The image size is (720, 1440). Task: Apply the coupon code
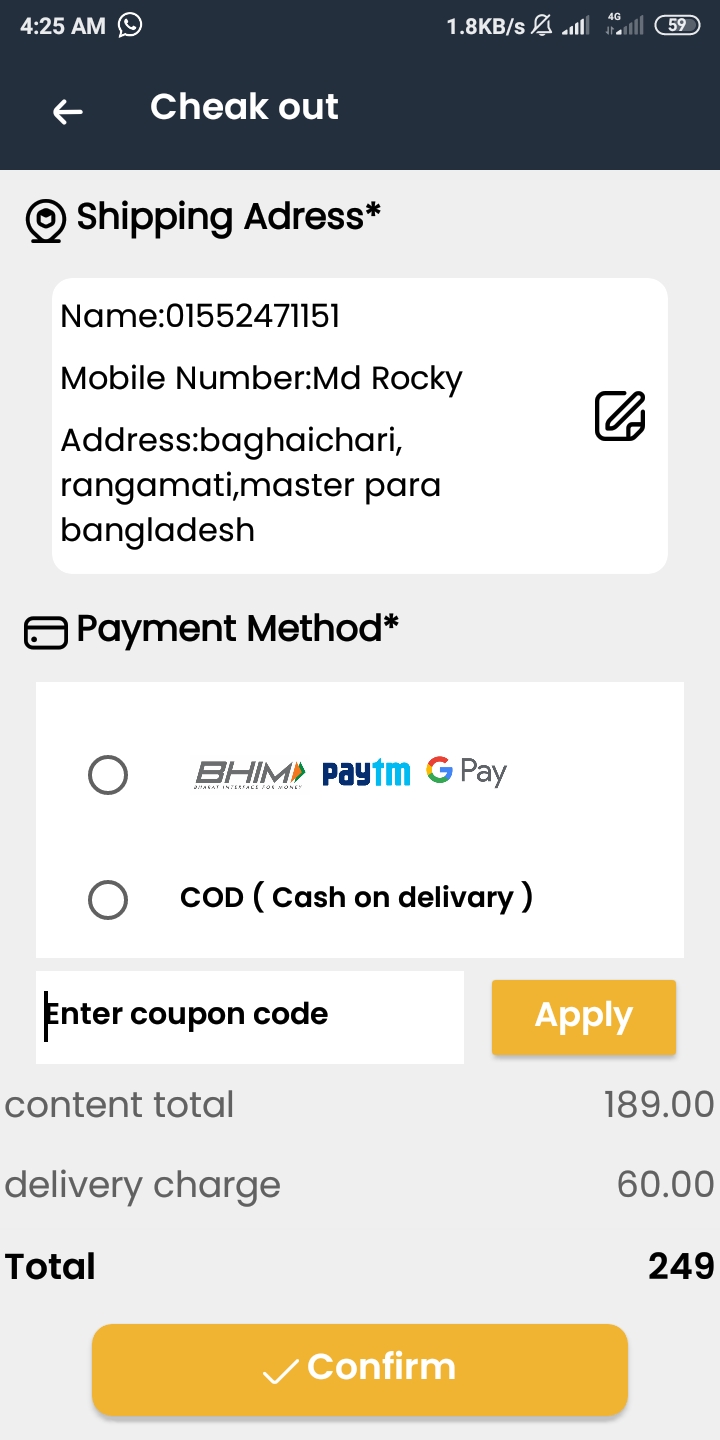tap(584, 1017)
